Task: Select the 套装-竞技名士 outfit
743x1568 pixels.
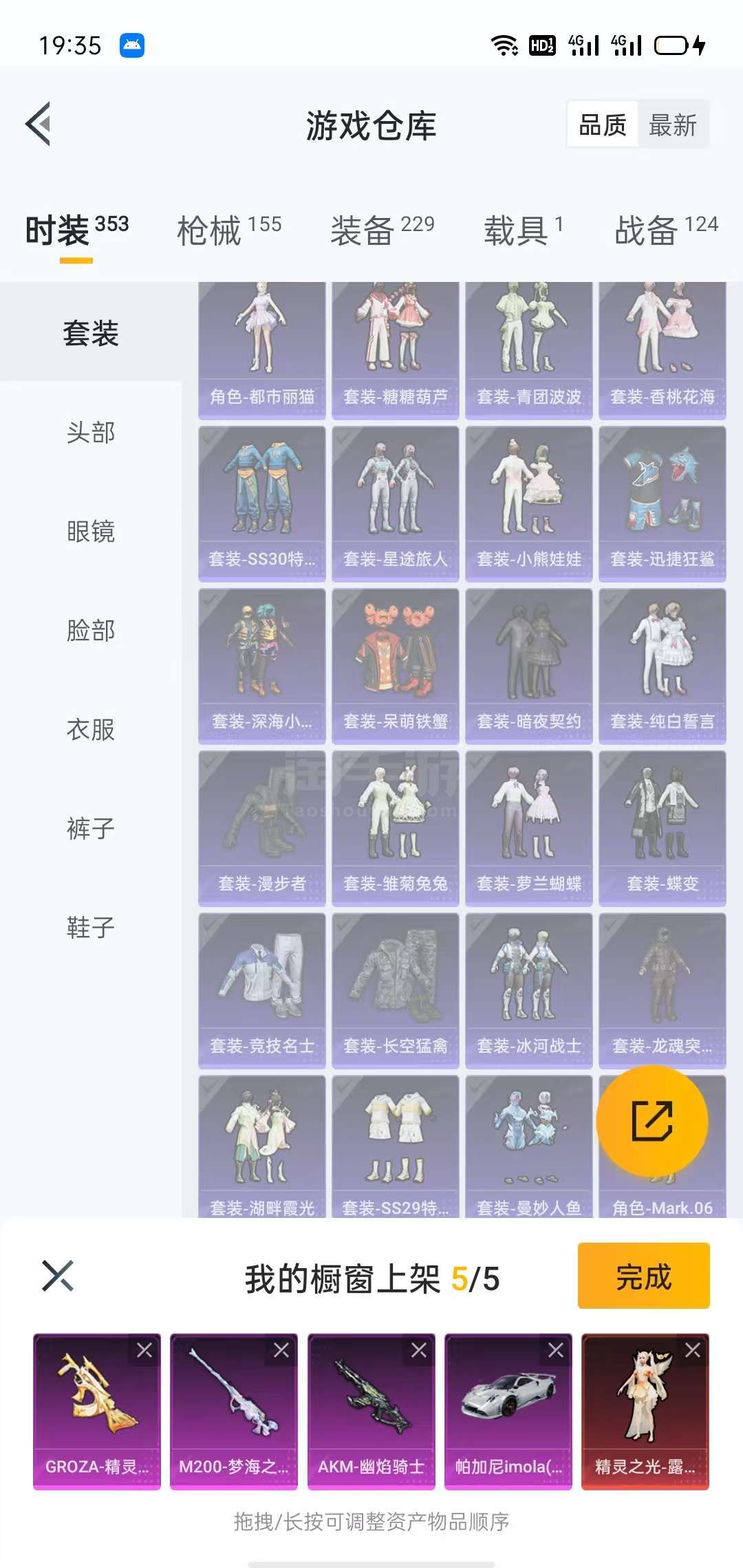Action: (262, 991)
